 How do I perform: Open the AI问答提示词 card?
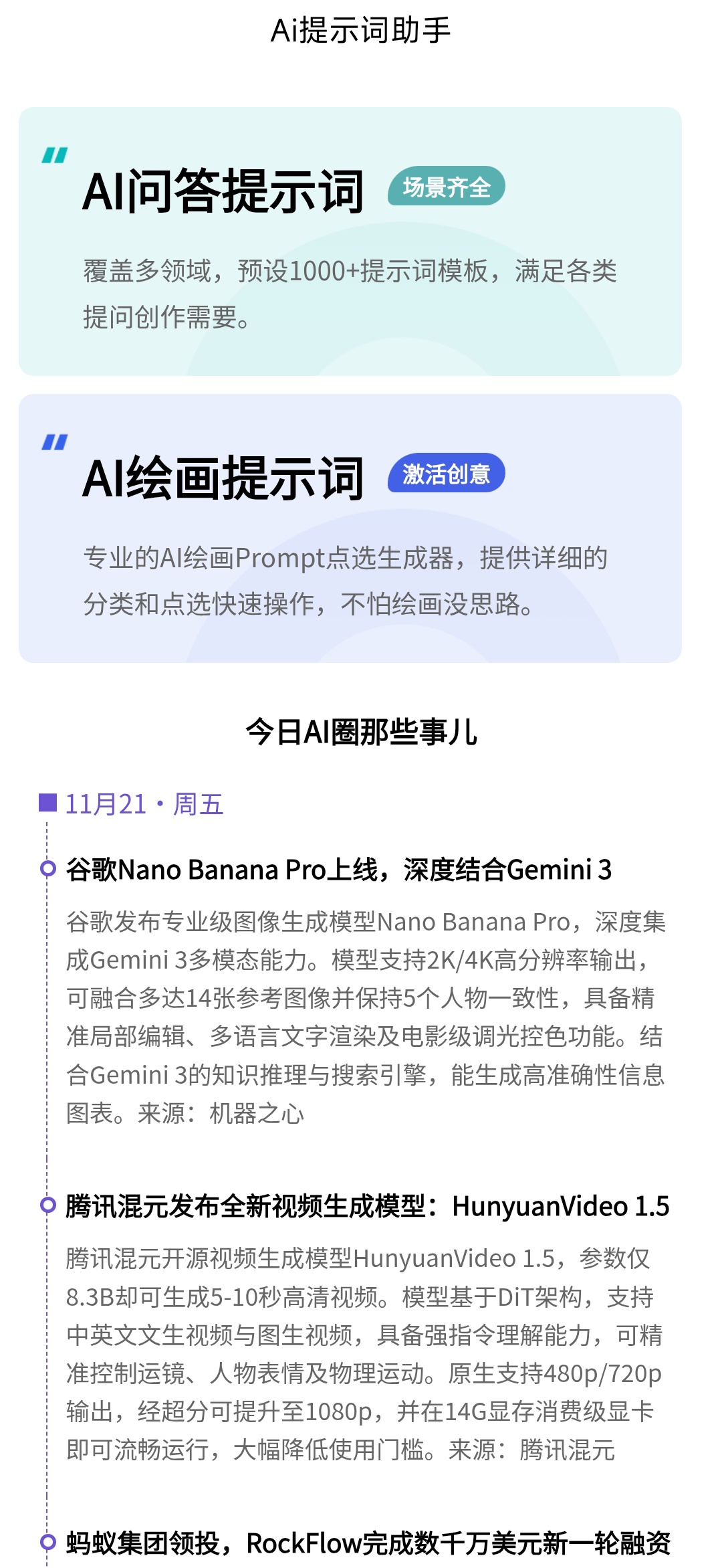click(x=350, y=241)
